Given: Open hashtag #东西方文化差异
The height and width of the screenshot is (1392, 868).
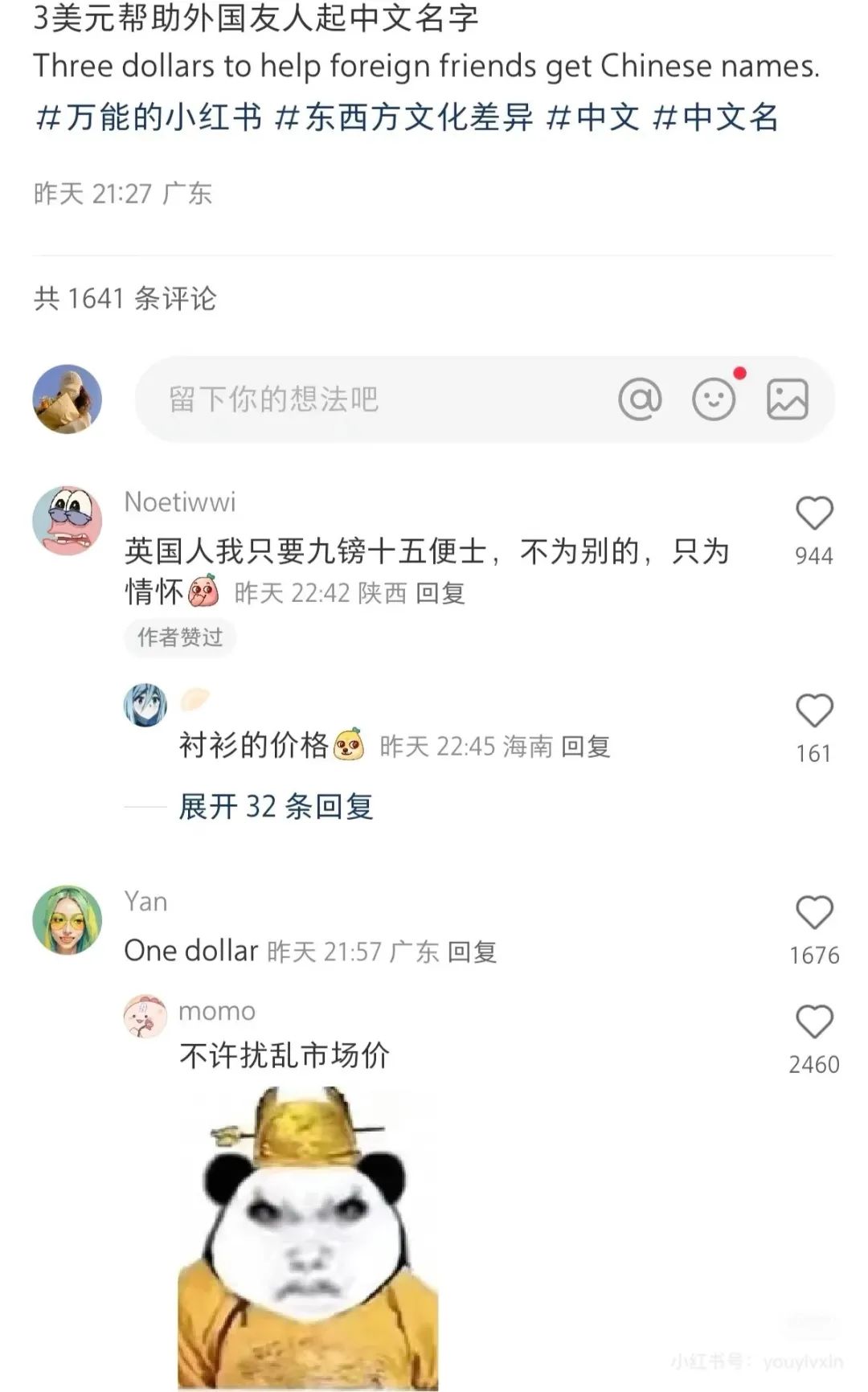Looking at the screenshot, I should coord(403,117).
